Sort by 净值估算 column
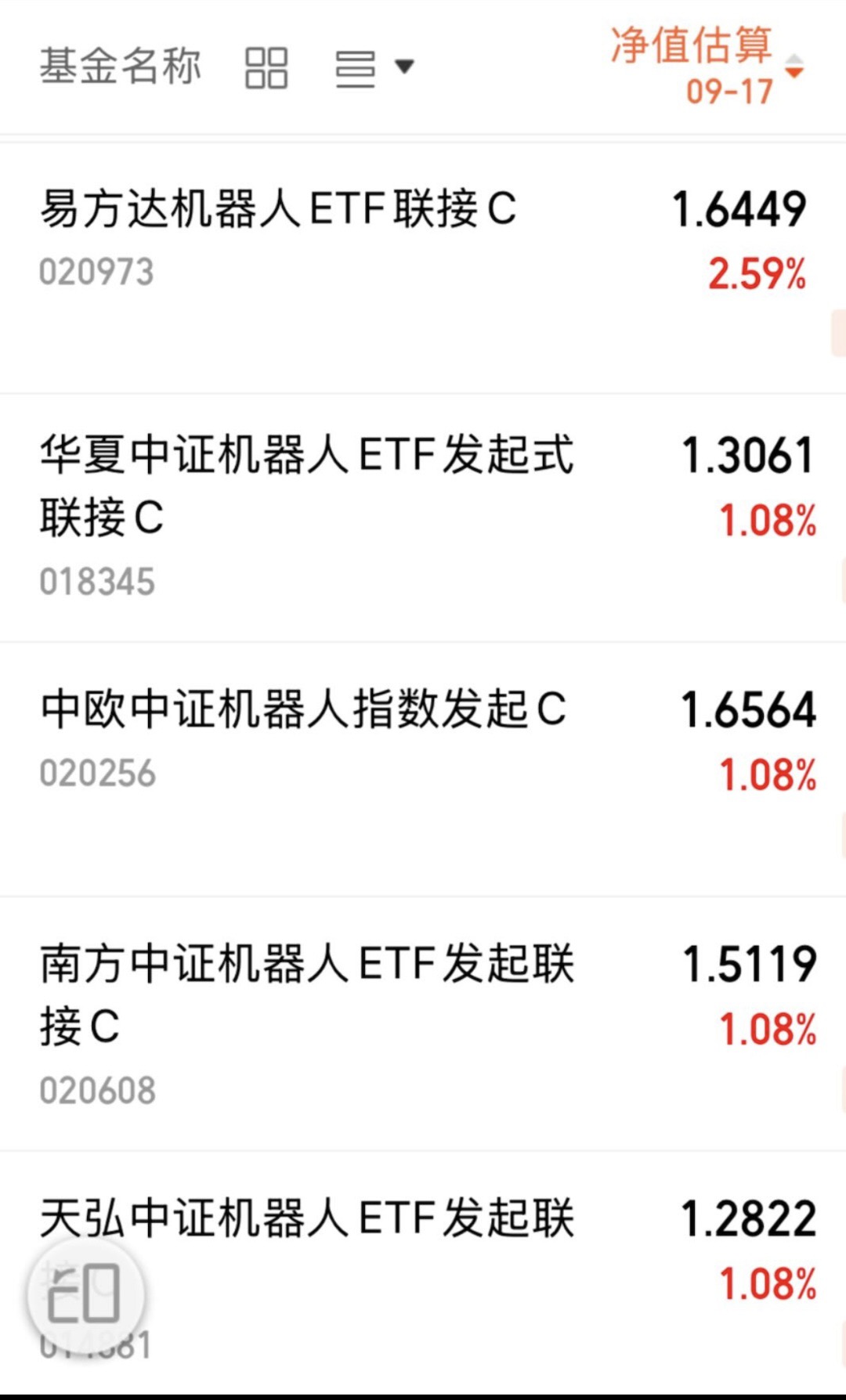 click(x=707, y=66)
